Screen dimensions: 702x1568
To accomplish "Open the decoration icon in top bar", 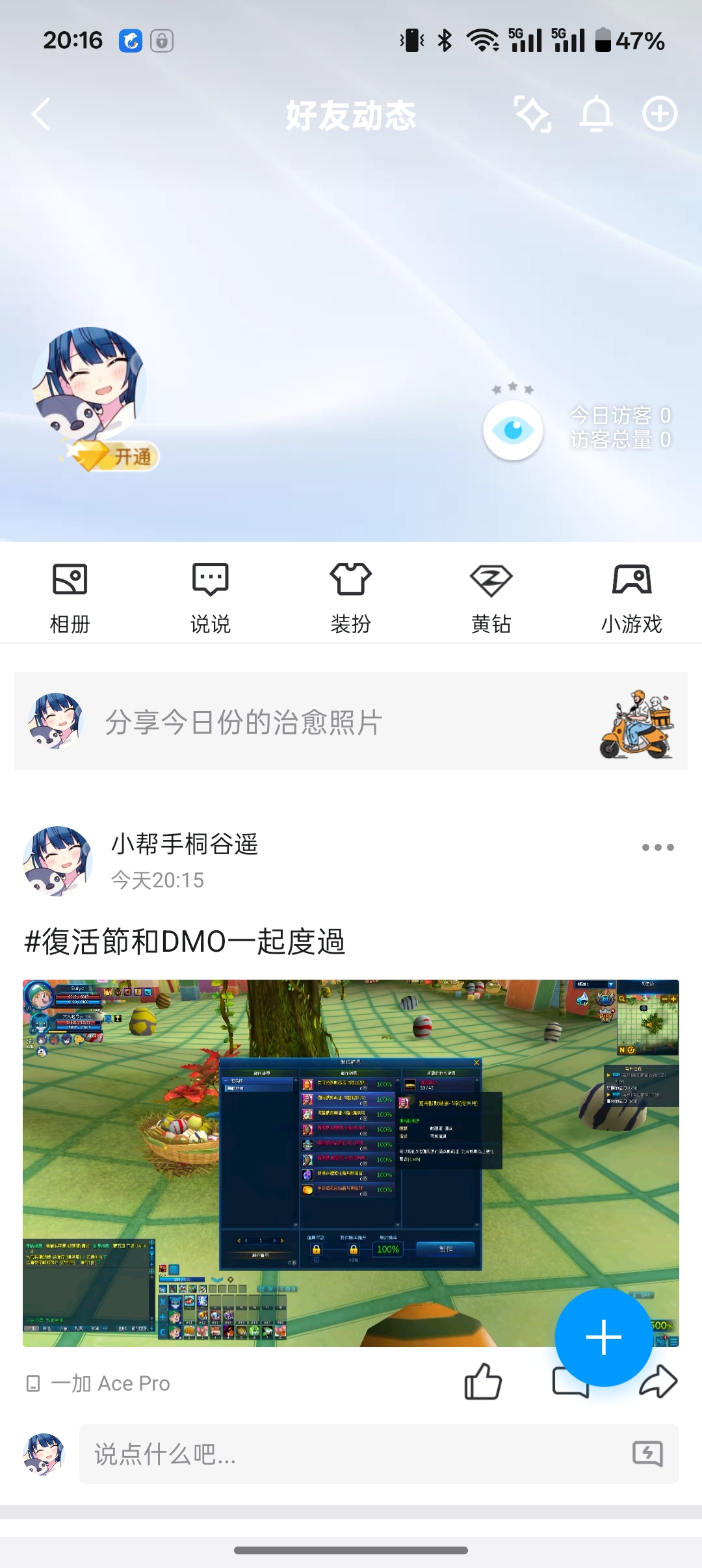I will point(532,114).
